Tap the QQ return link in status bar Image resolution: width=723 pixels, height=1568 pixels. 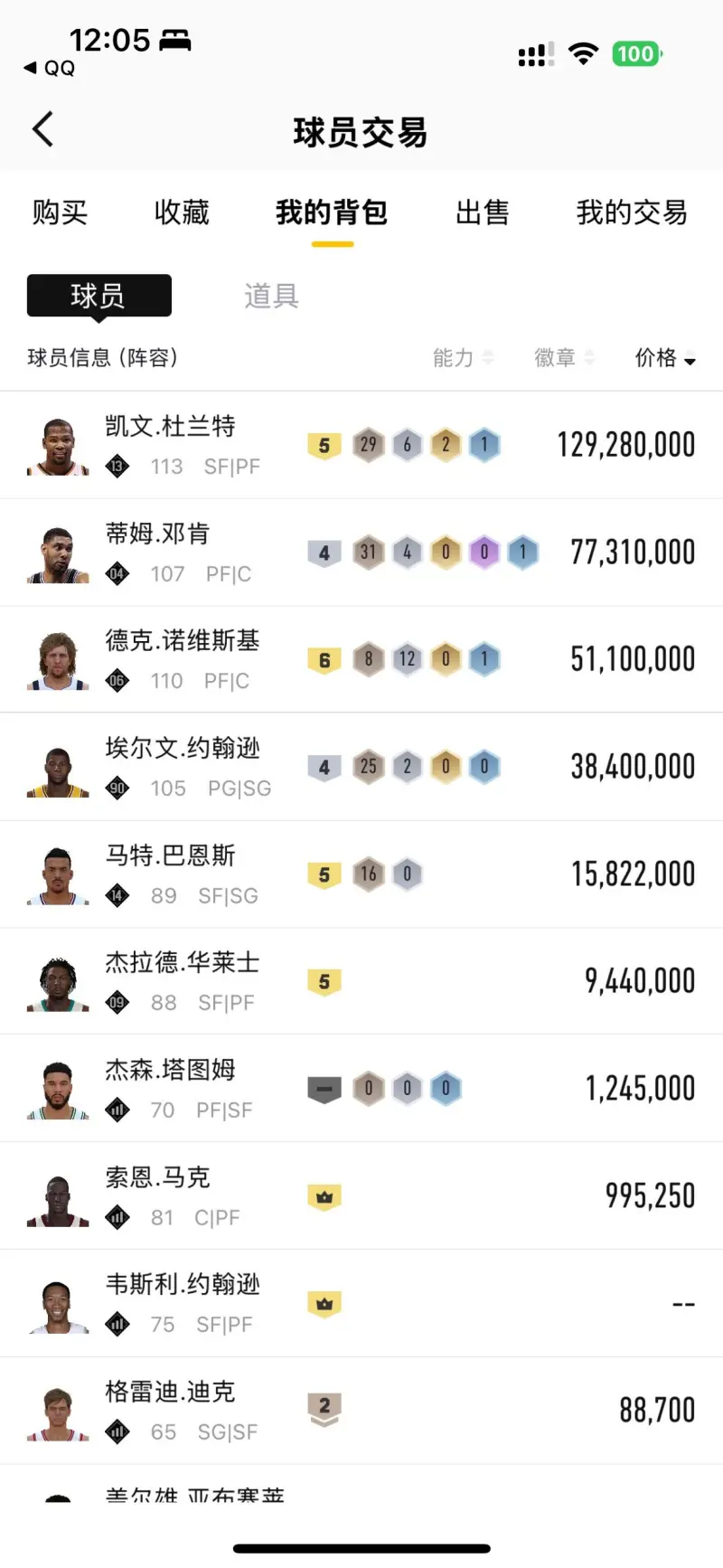coord(50,68)
